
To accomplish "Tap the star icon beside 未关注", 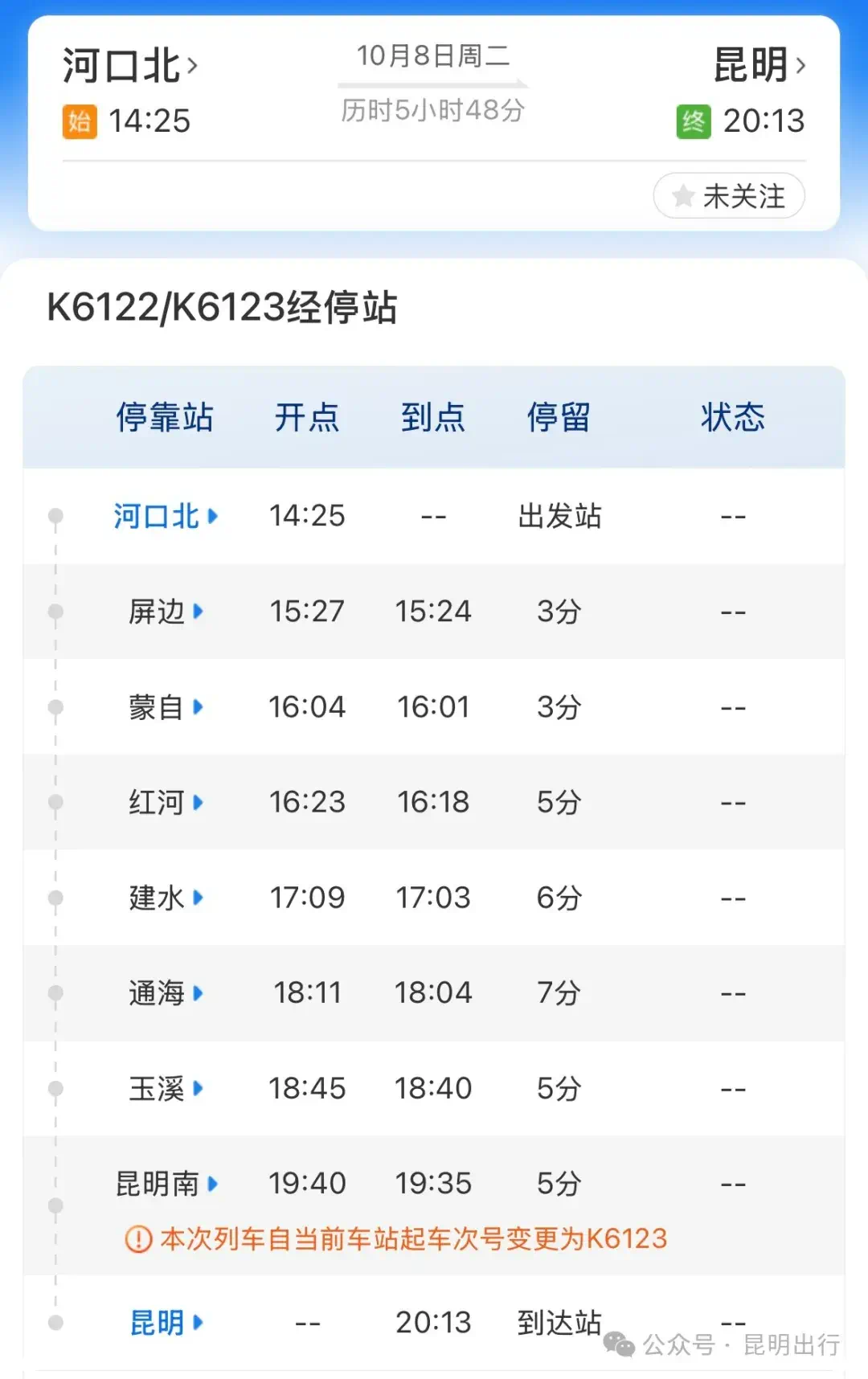I will pyautogui.click(x=682, y=196).
